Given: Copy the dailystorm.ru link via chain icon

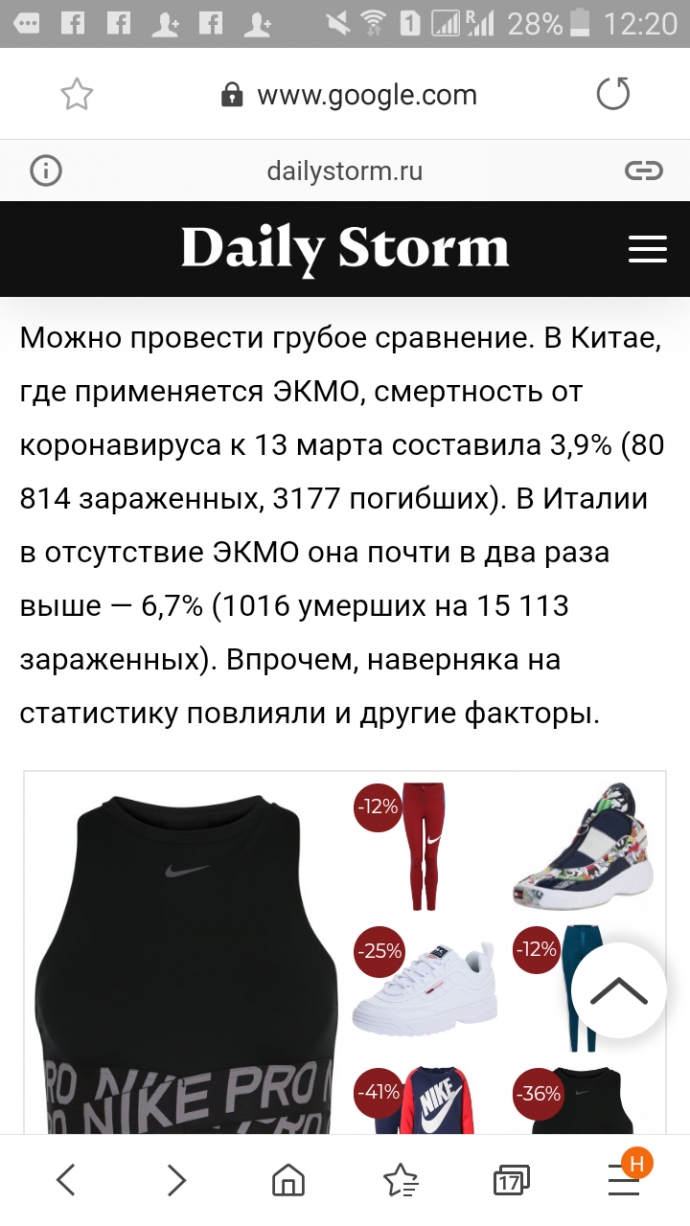Looking at the screenshot, I should (x=643, y=171).
